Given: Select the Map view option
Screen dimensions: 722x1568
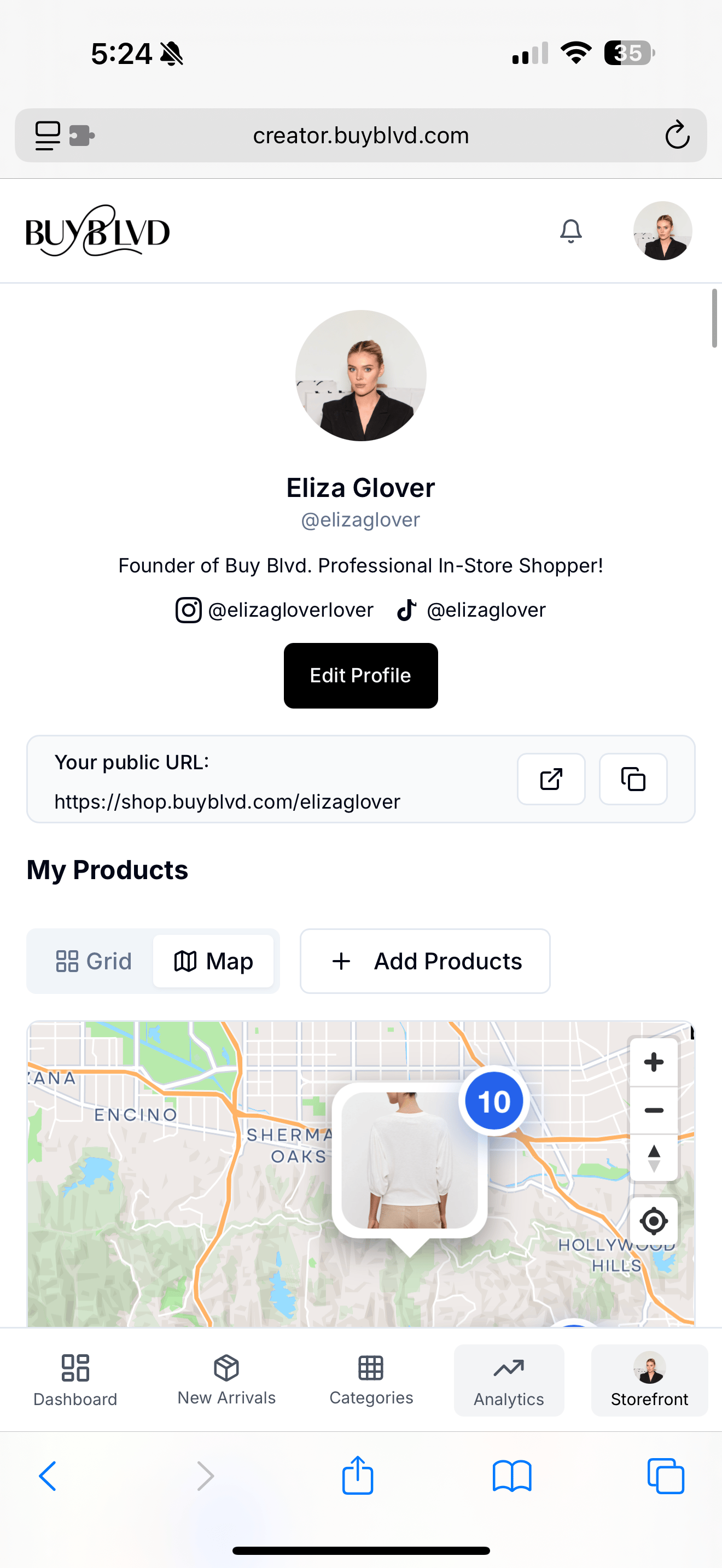Looking at the screenshot, I should pyautogui.click(x=213, y=961).
